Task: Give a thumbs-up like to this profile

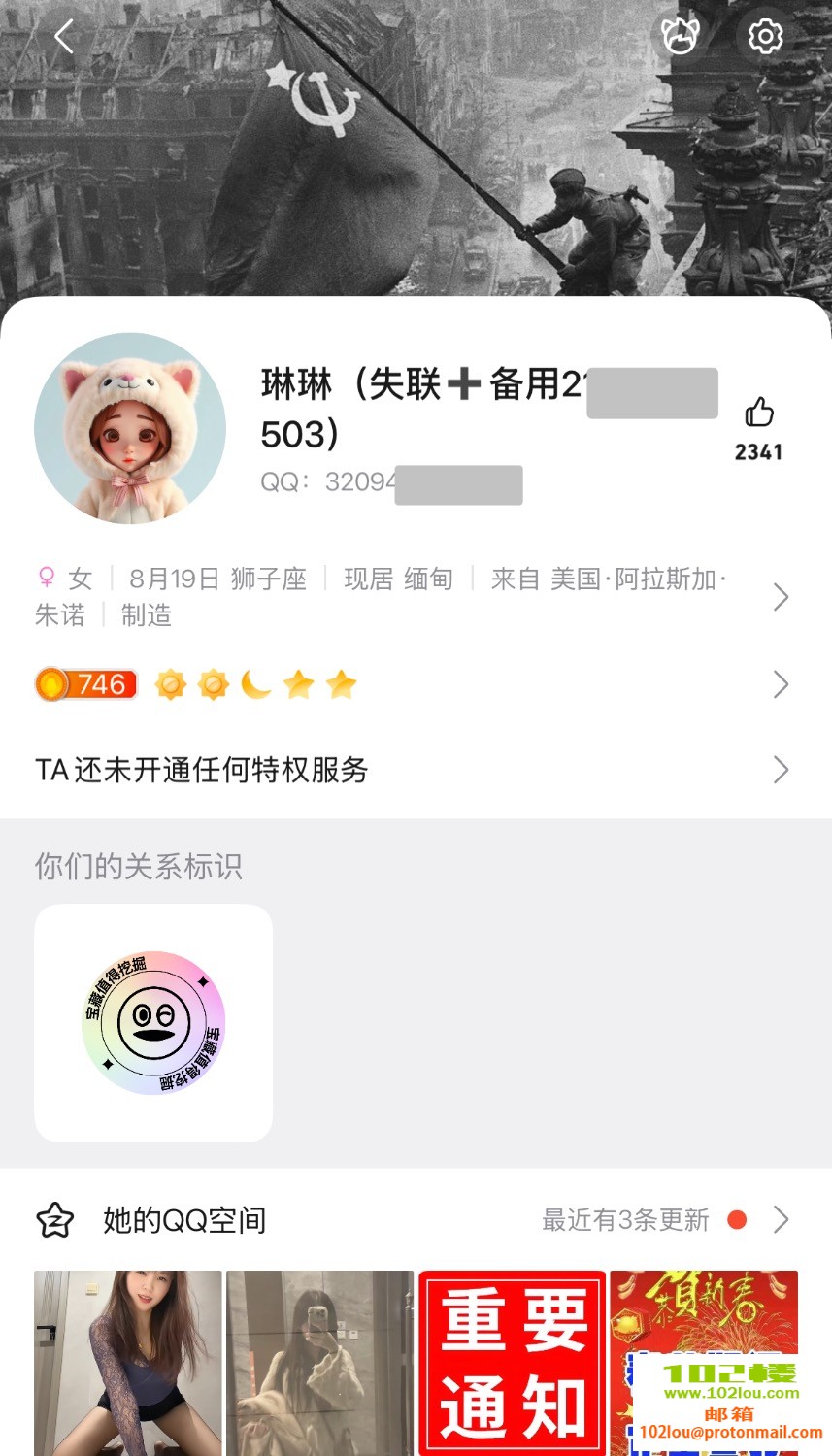Action: click(x=759, y=414)
